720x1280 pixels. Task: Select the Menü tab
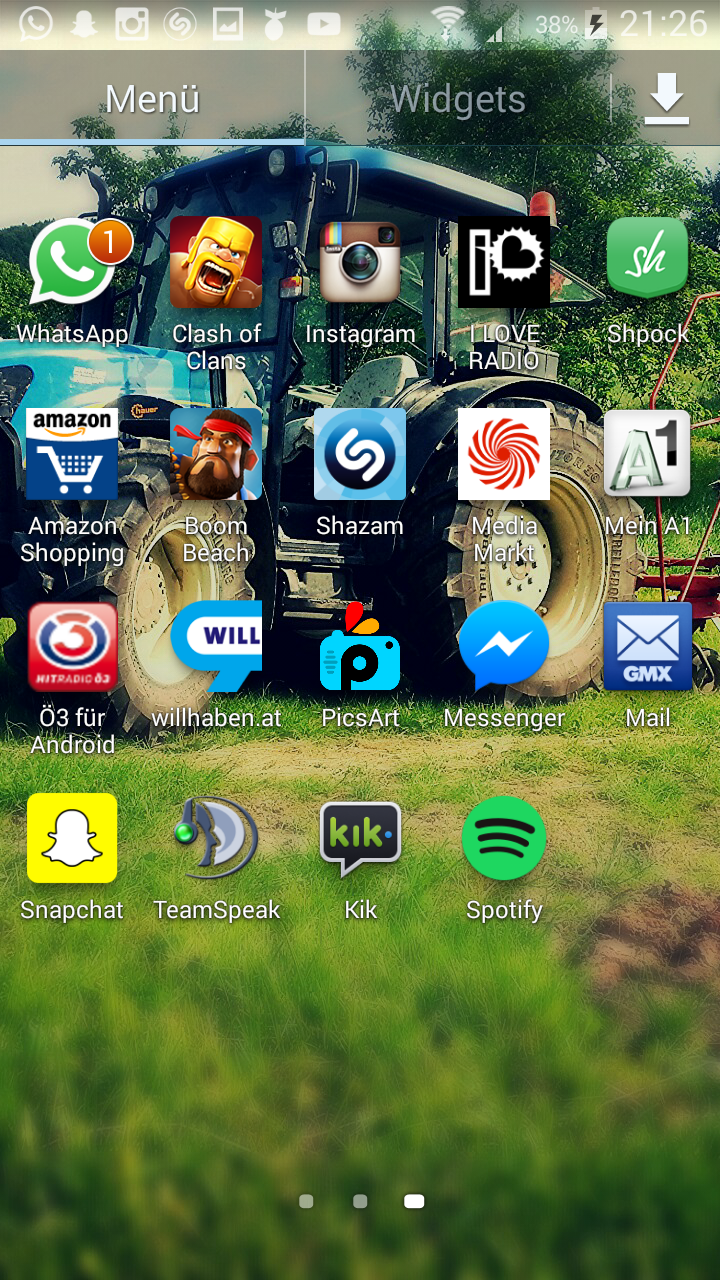[152, 99]
